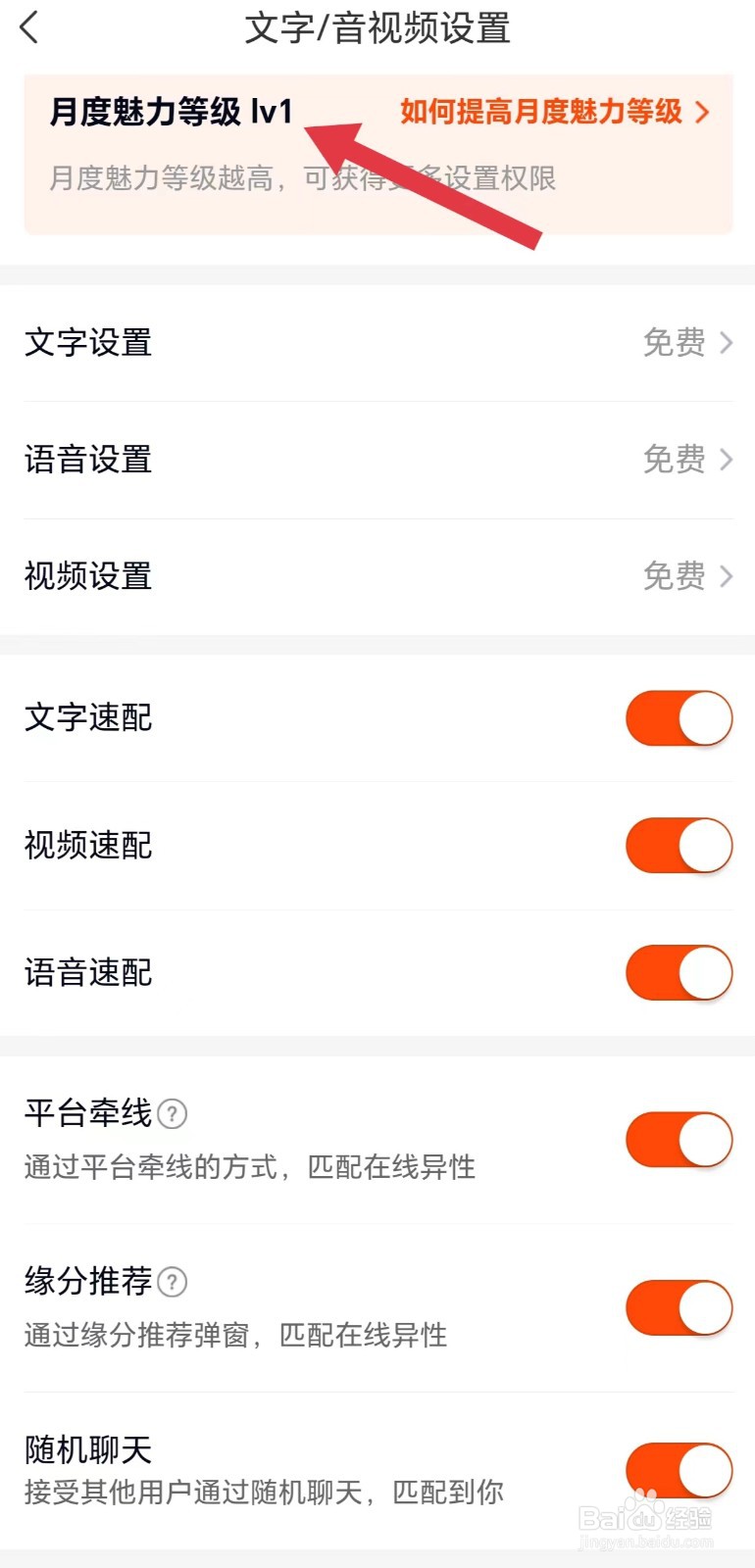755x1568 pixels.
Task: Turn off 文字速配 switch
Action: click(x=679, y=718)
